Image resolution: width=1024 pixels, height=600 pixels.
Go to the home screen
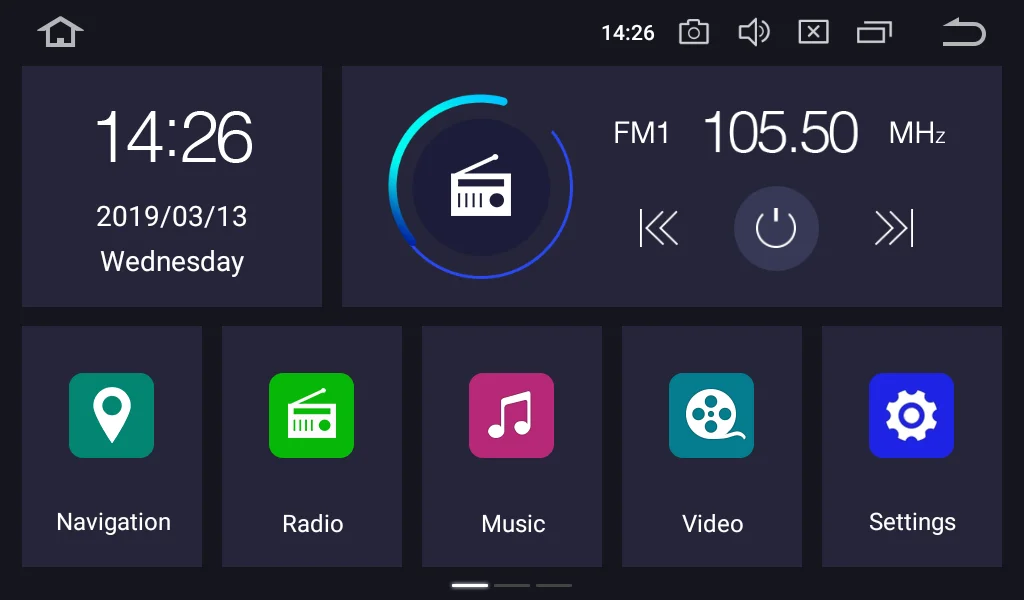pyautogui.click(x=60, y=32)
